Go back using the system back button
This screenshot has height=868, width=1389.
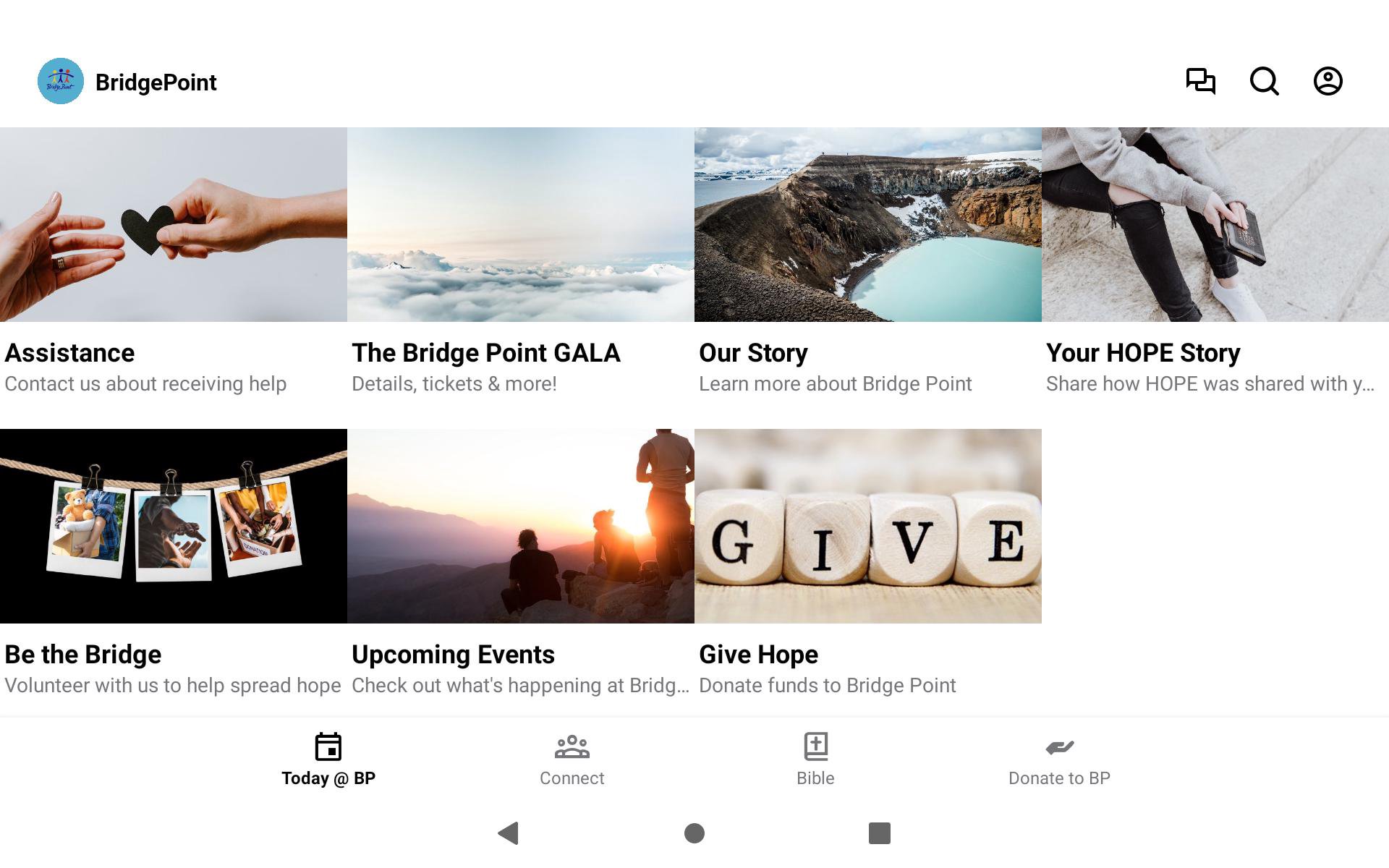pos(509,833)
